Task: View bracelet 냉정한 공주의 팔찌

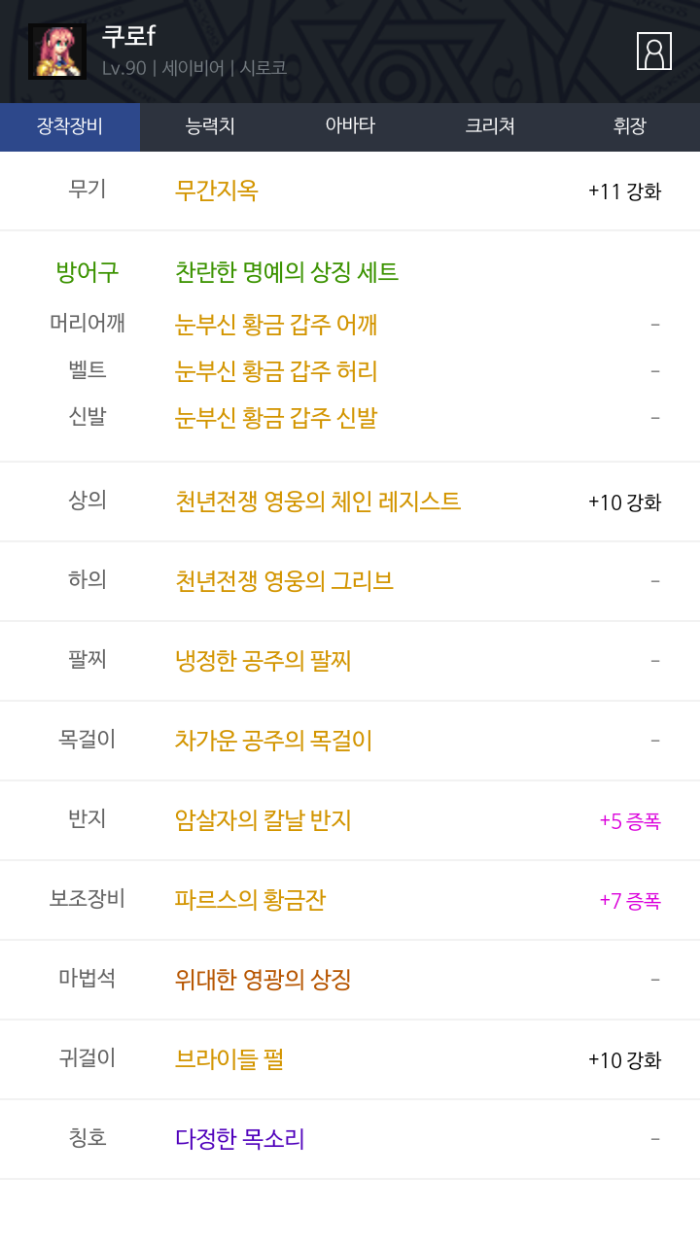Action: click(x=263, y=661)
